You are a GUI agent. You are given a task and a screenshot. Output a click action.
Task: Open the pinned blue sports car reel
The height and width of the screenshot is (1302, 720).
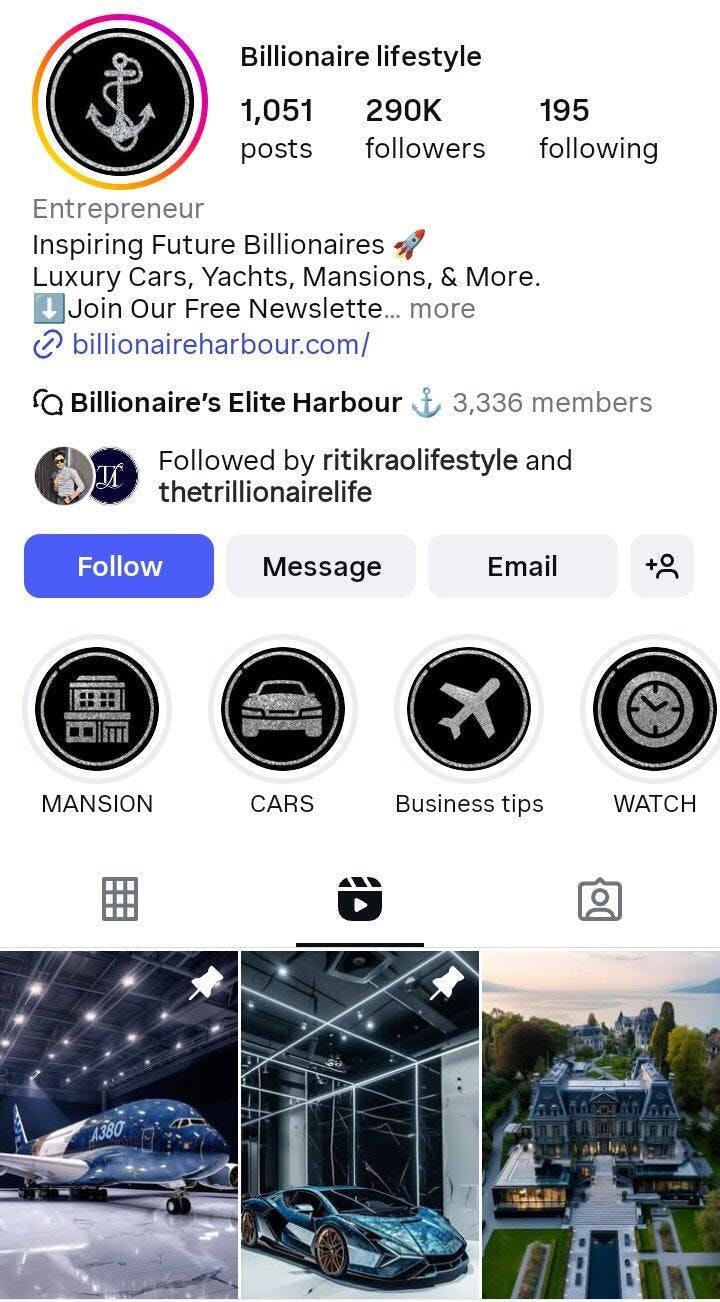360,1125
